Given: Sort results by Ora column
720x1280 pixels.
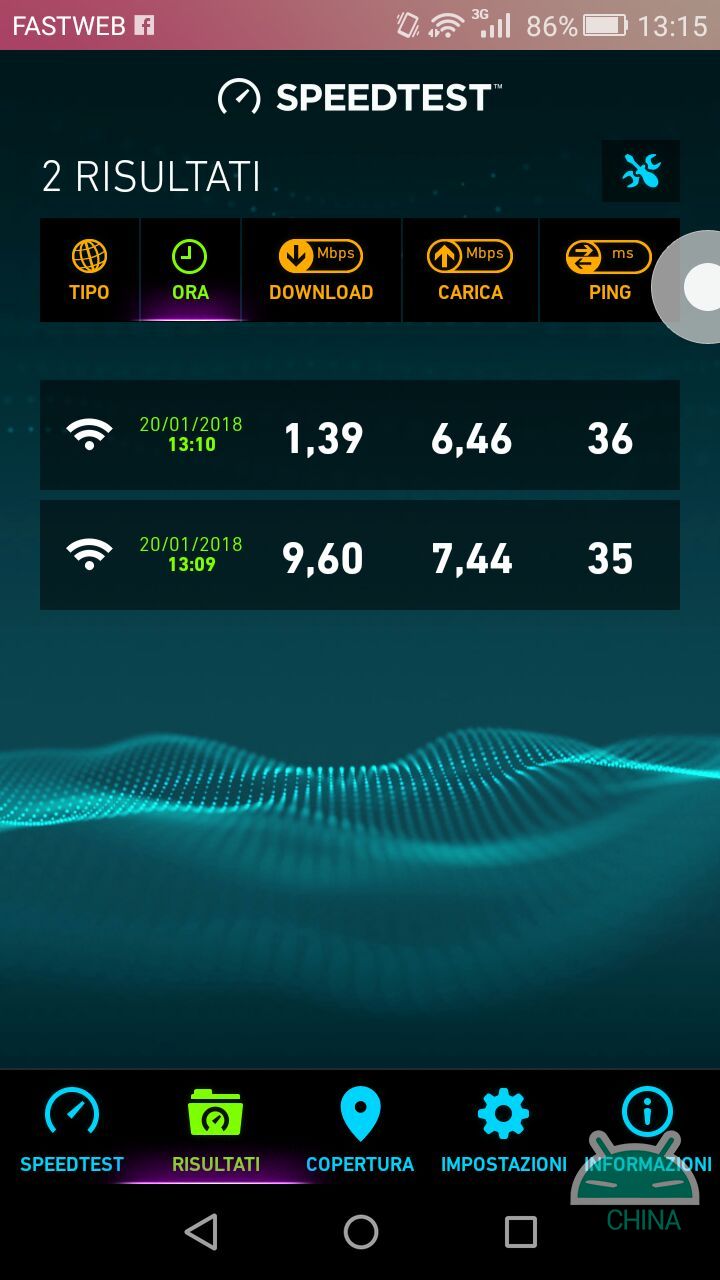Looking at the screenshot, I should tap(190, 270).
